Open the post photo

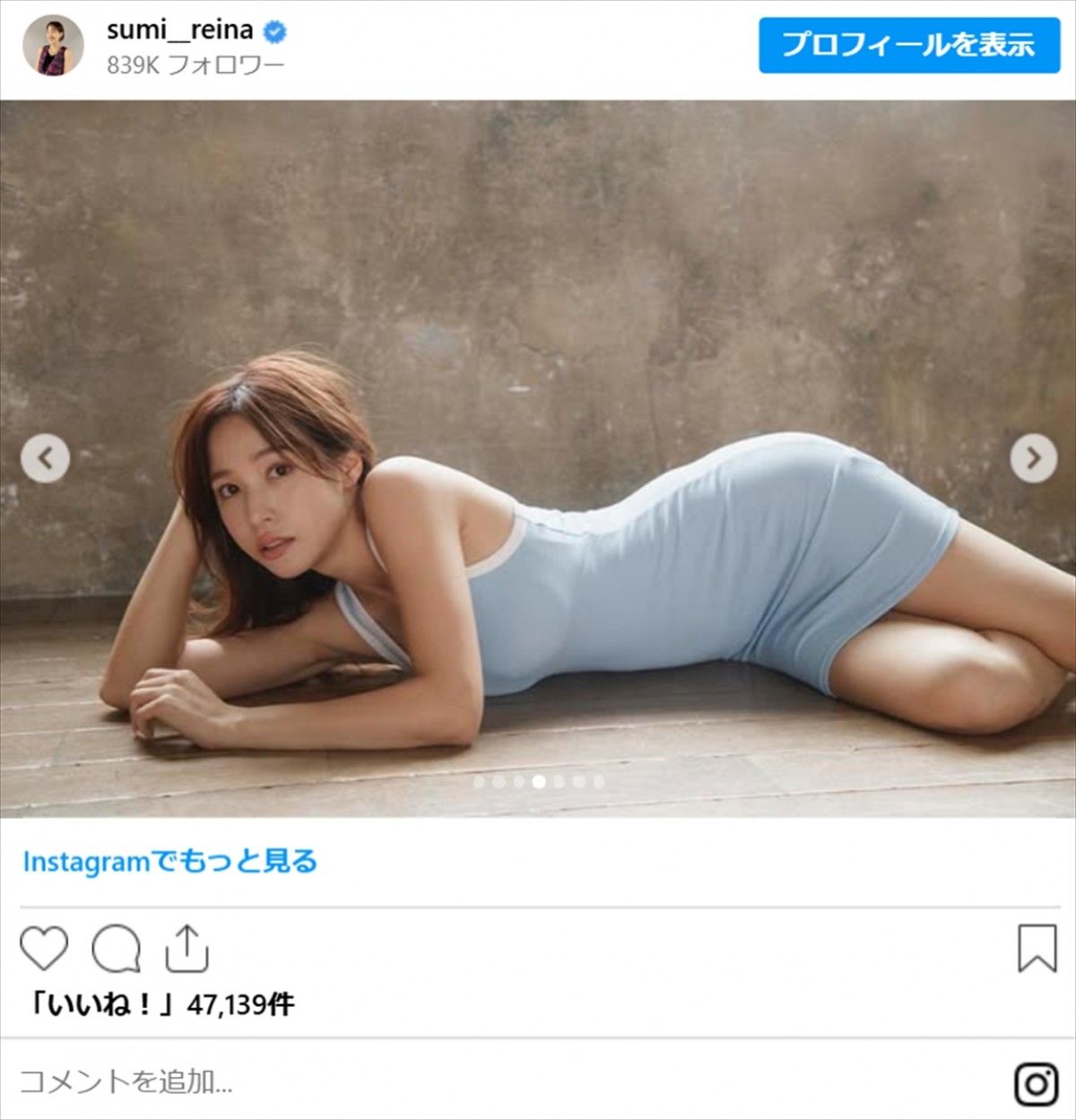tap(538, 359)
